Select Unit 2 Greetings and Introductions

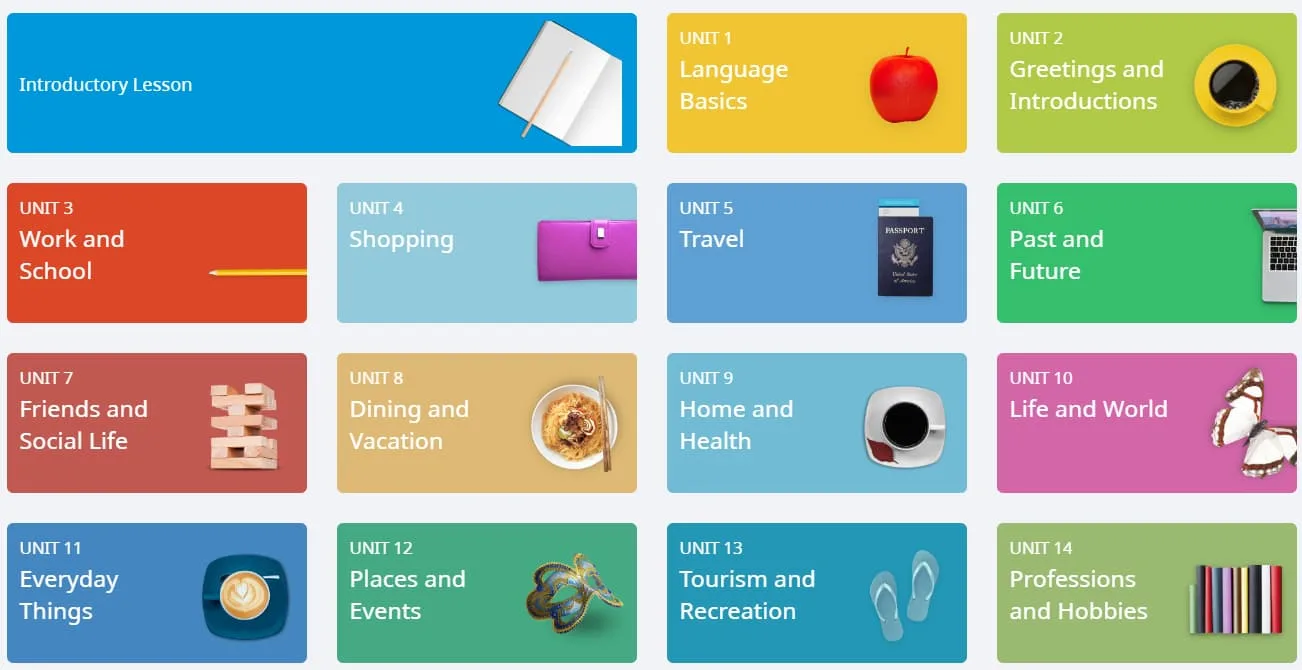[x=1146, y=83]
